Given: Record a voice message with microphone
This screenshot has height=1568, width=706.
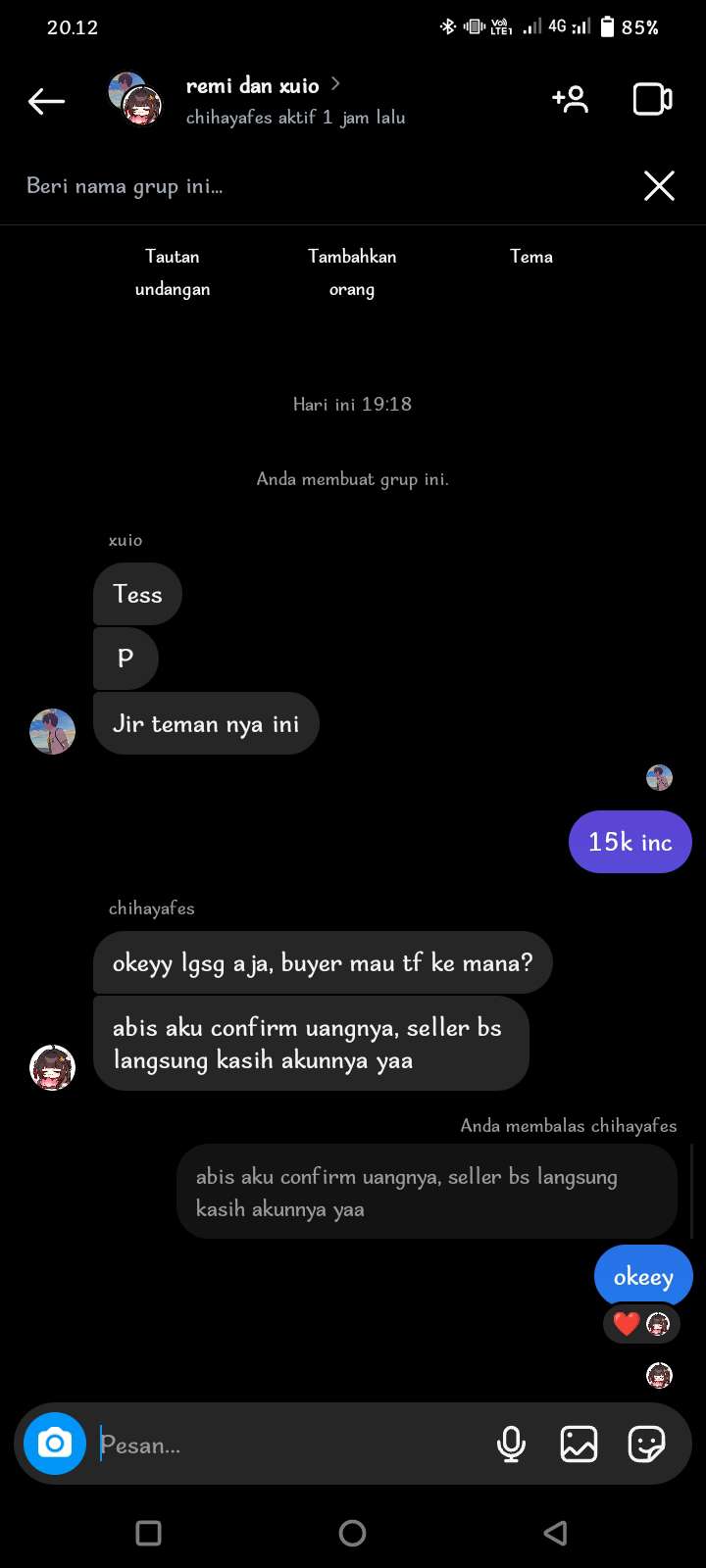Looking at the screenshot, I should [x=511, y=1445].
